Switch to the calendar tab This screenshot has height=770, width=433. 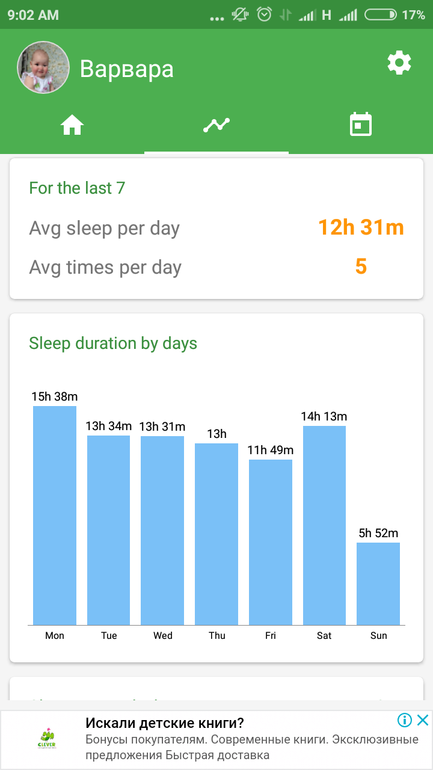coord(360,125)
